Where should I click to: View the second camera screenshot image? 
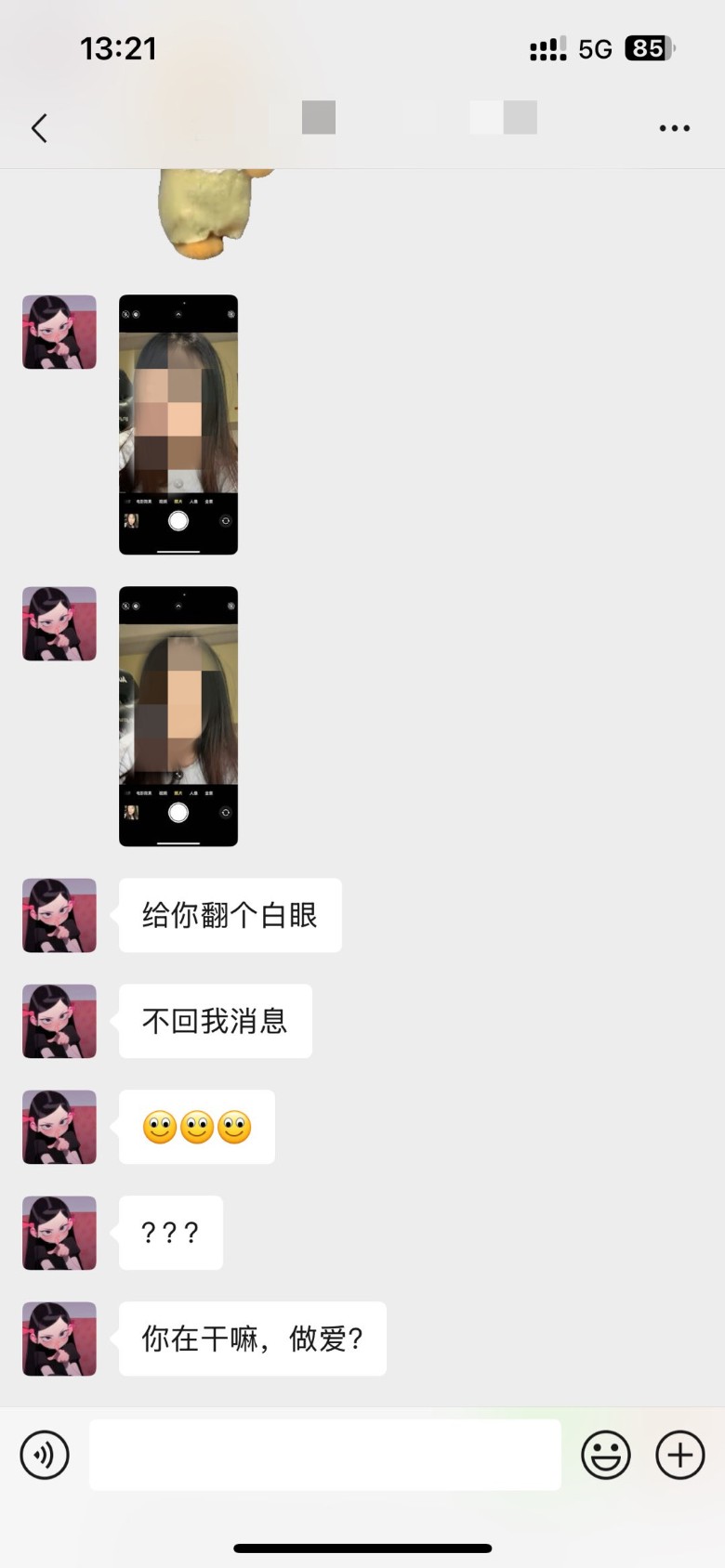click(178, 716)
